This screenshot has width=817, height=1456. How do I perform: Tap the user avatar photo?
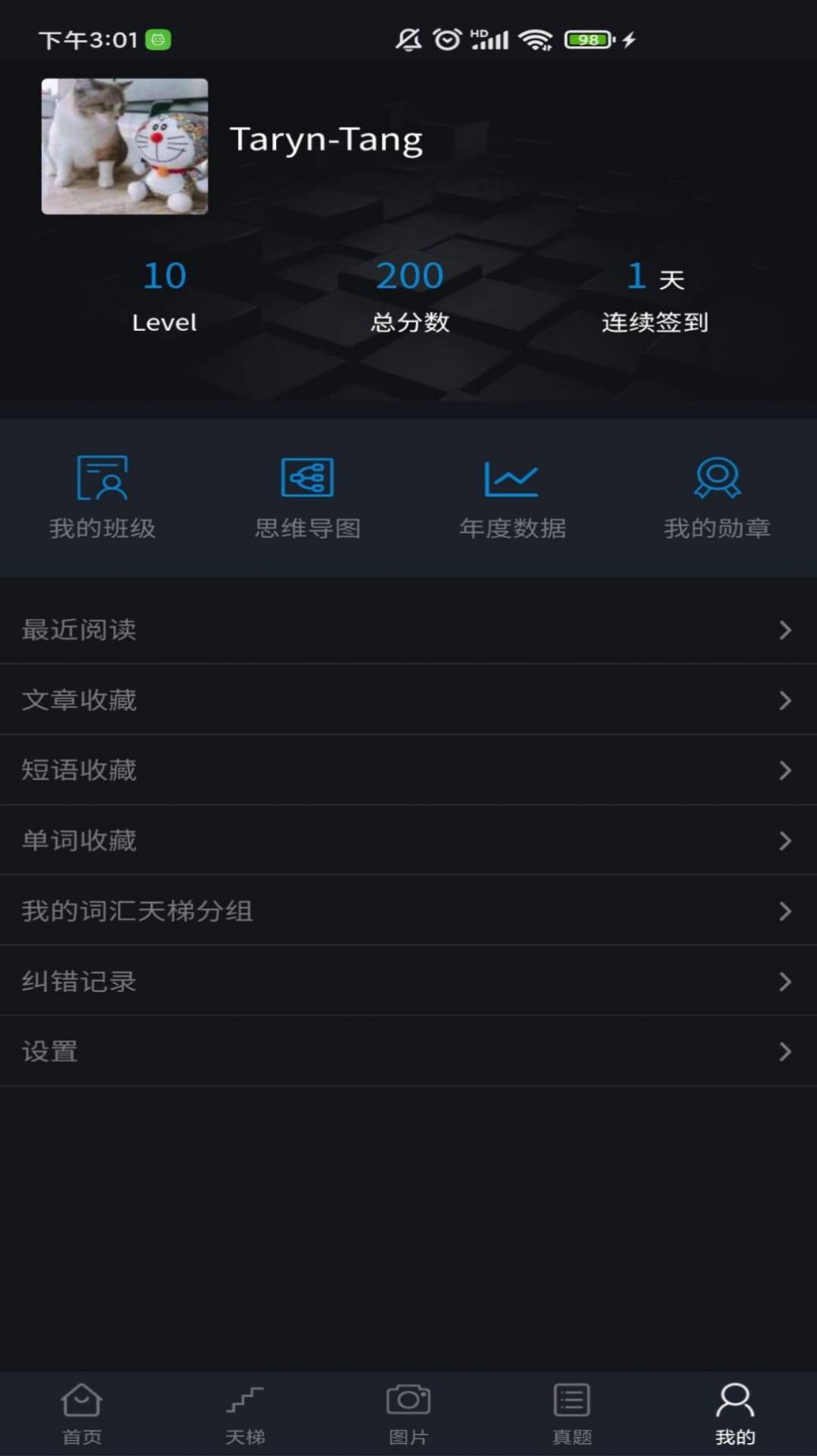[x=123, y=145]
